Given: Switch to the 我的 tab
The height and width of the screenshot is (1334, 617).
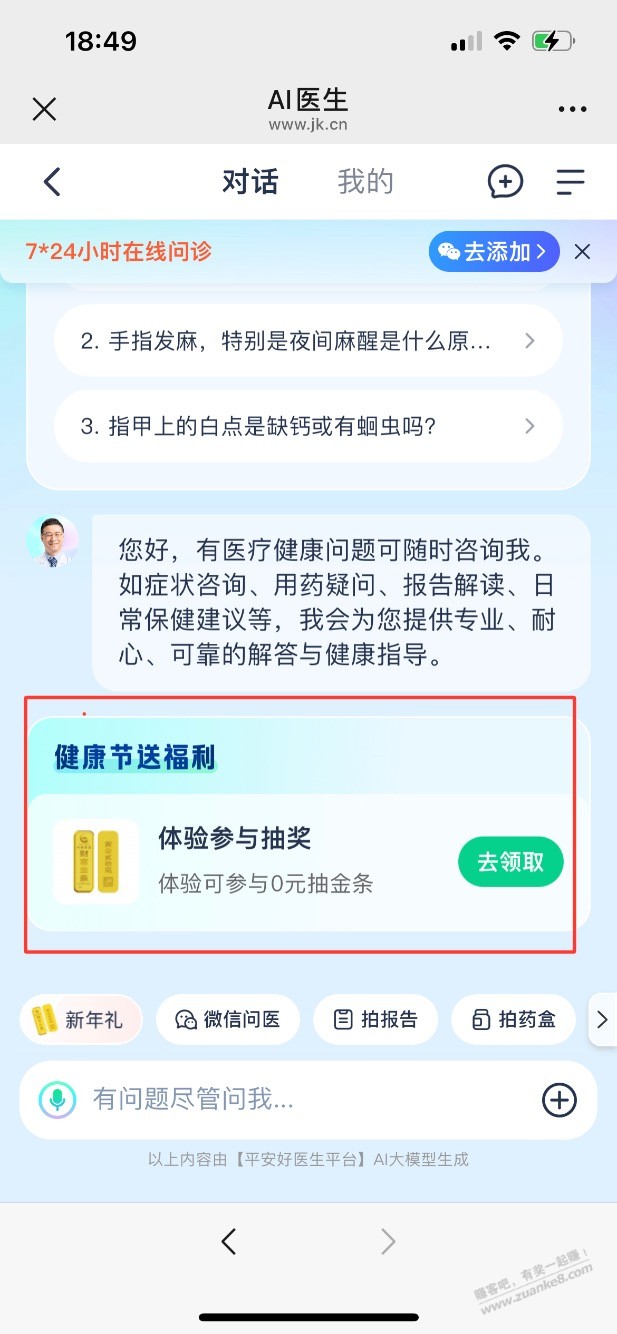Looking at the screenshot, I should click(365, 182).
